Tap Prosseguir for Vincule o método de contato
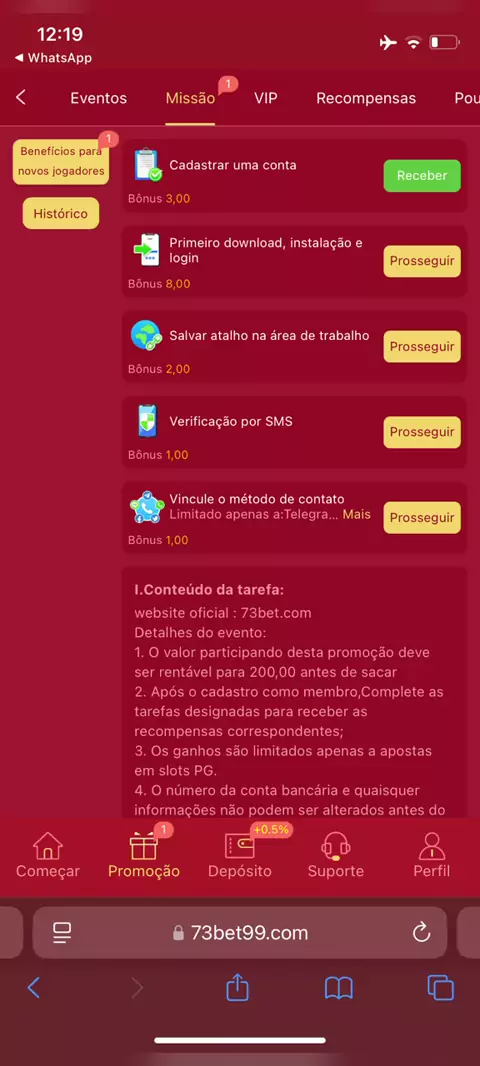Viewport: 480px width, 1066px height. coord(422,518)
